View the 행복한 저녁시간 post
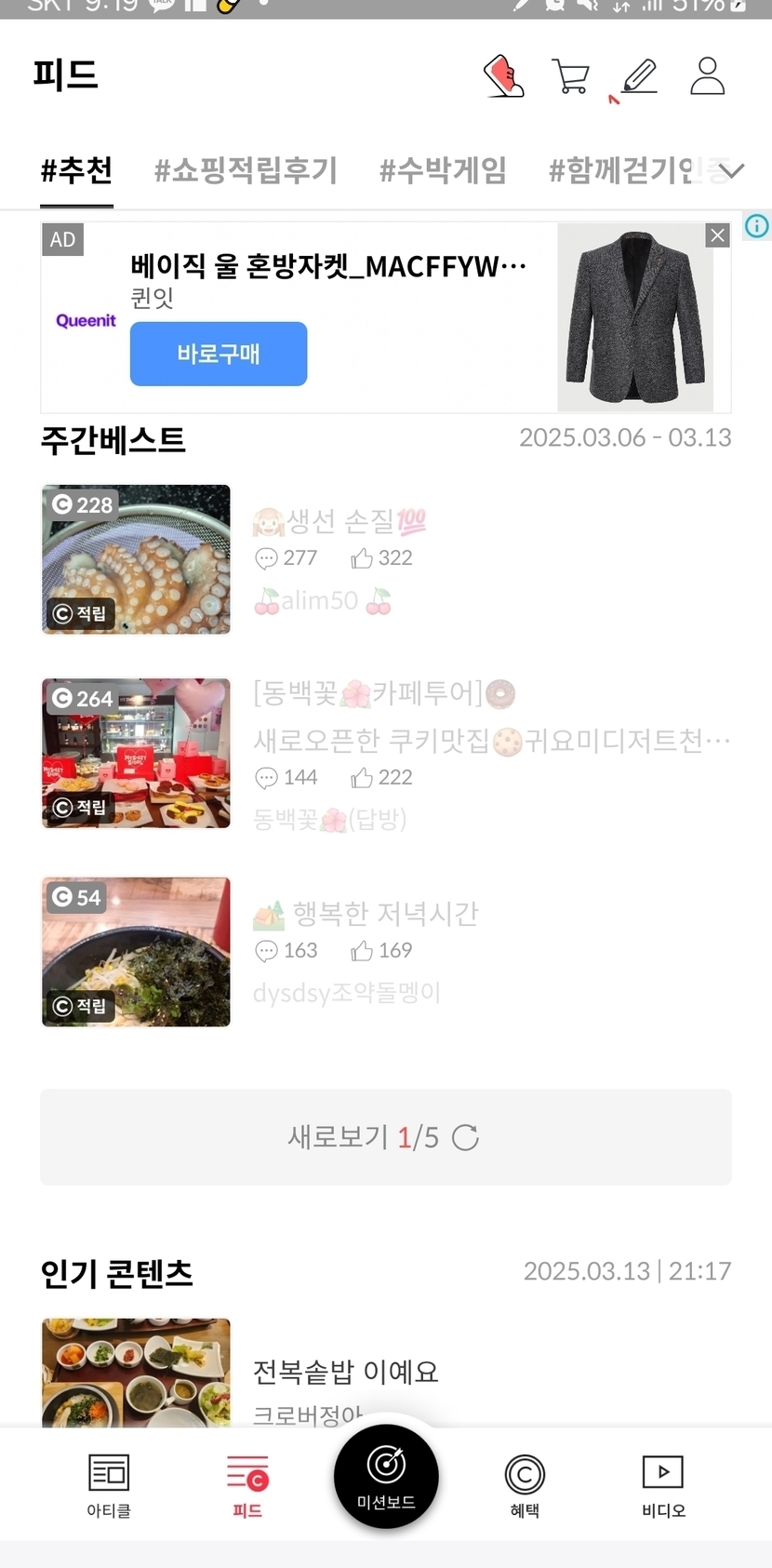 (x=385, y=914)
